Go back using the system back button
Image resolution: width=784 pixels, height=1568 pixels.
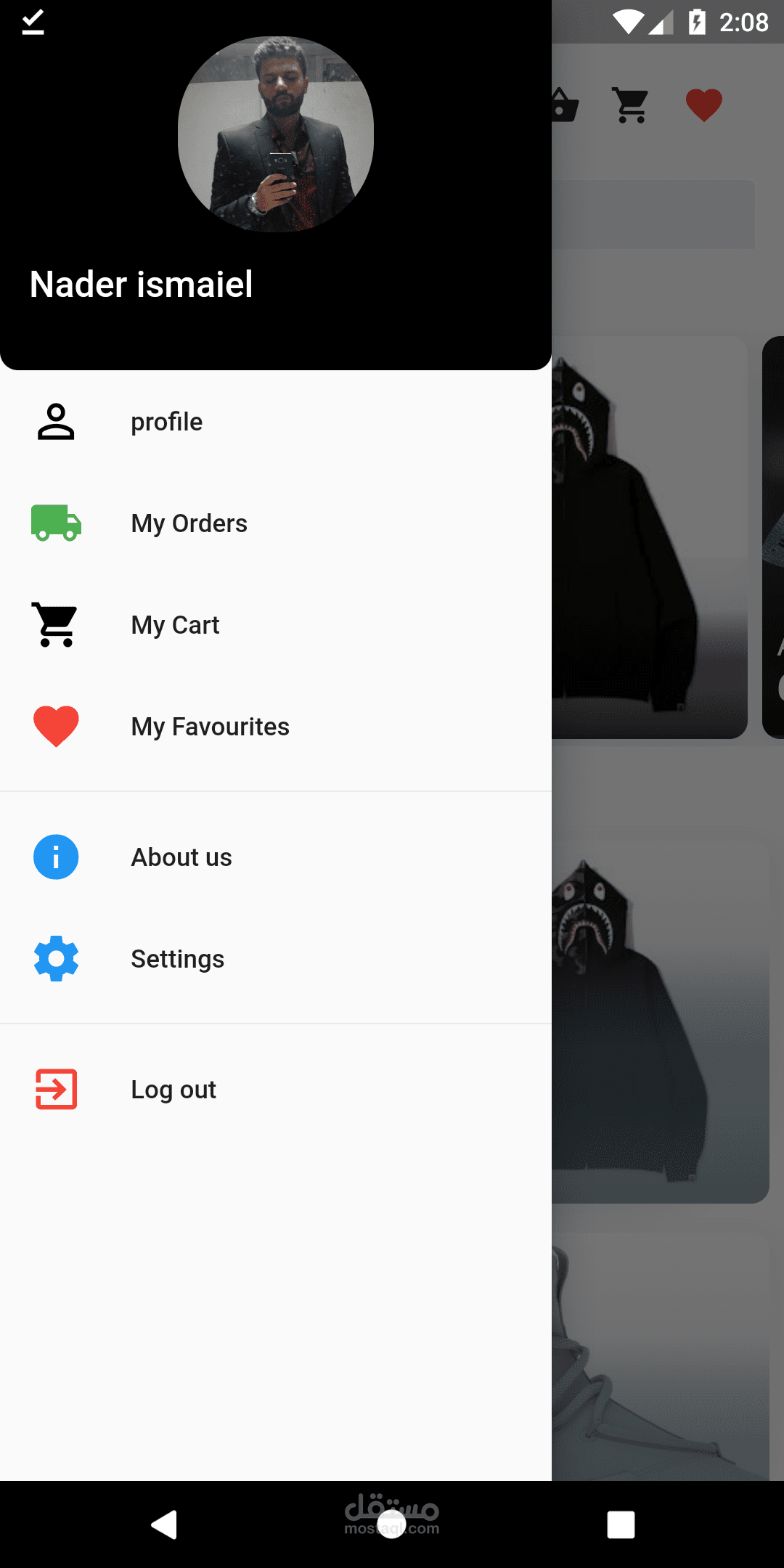point(164,1524)
